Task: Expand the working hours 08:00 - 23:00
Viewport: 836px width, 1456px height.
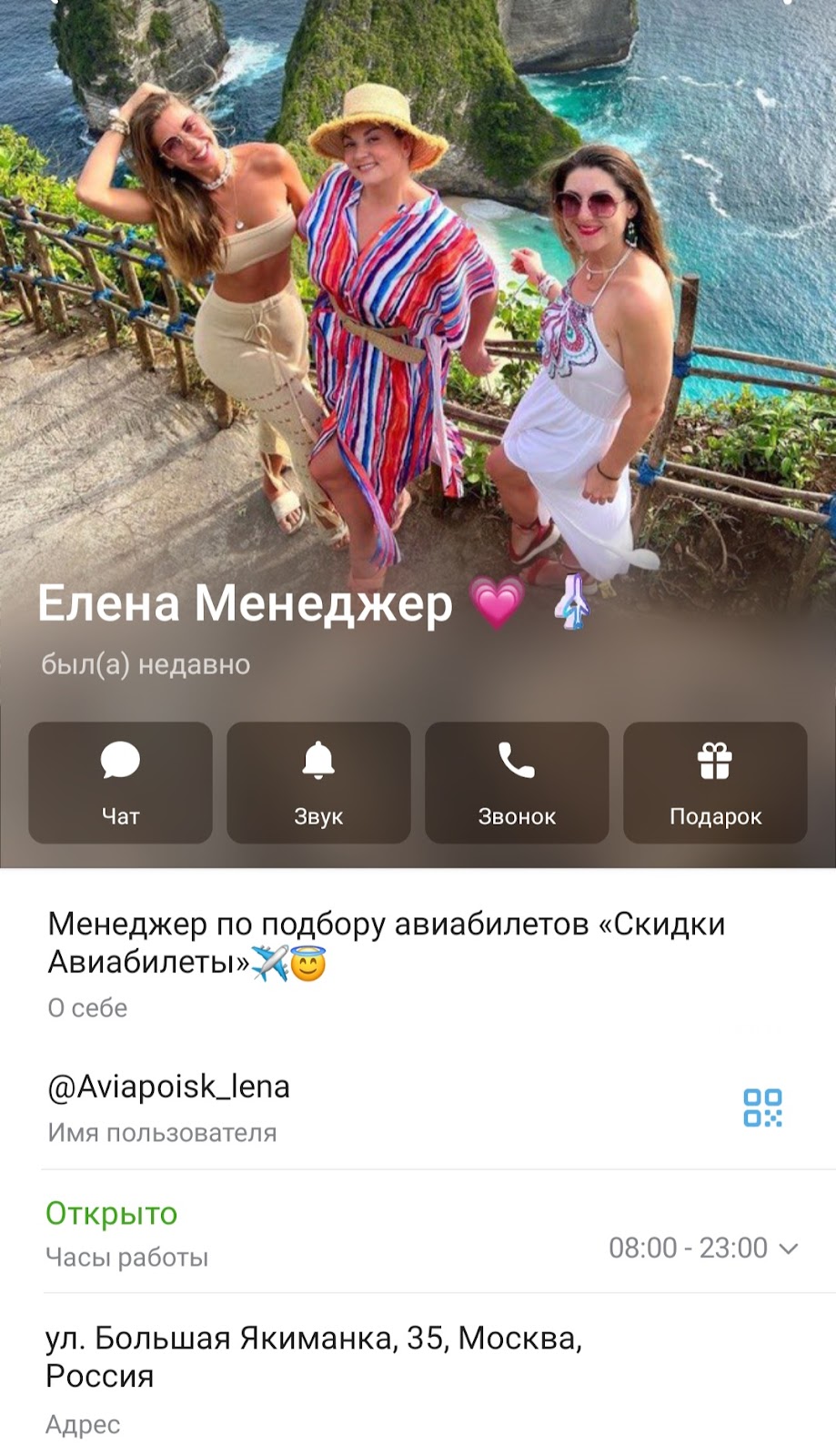Action: [x=702, y=1248]
